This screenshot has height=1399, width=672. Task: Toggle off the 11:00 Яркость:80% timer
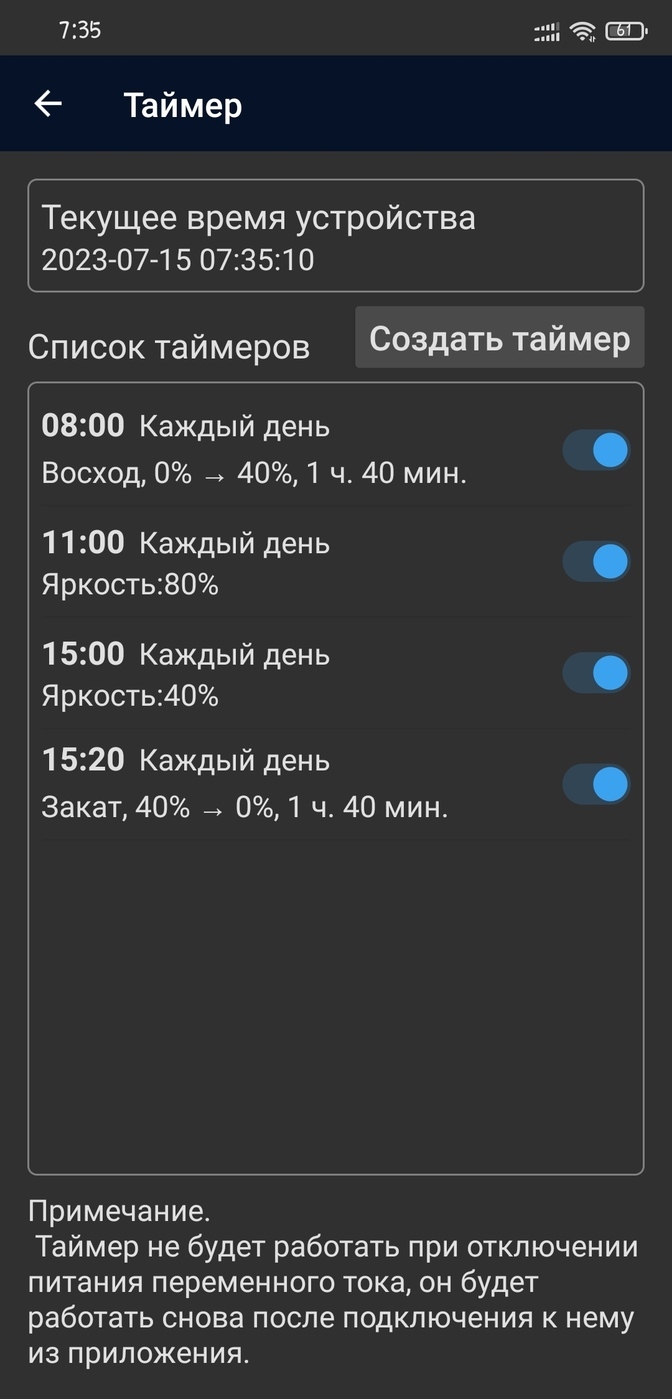click(596, 562)
